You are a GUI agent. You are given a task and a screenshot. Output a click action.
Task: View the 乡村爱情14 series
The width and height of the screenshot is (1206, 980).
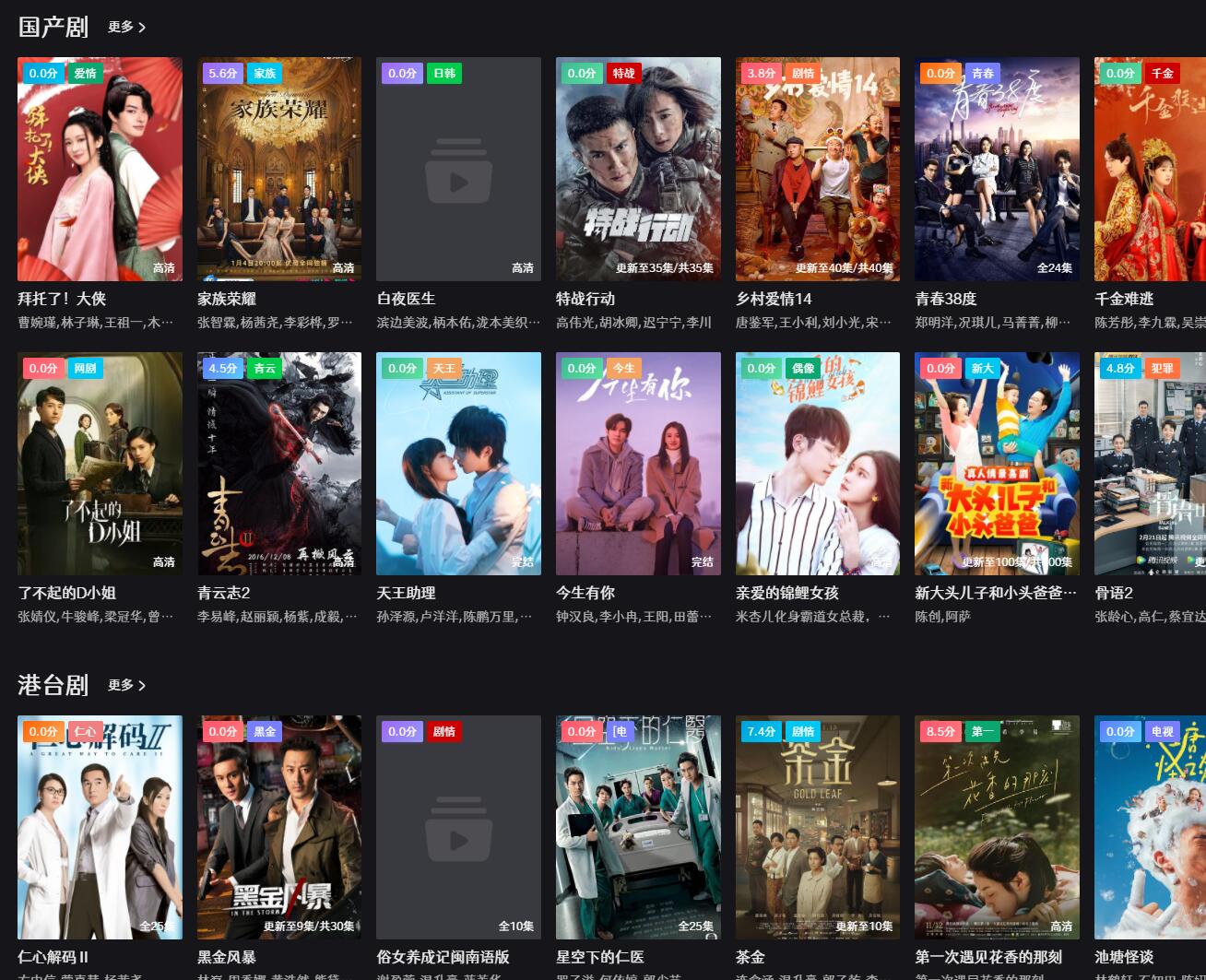click(817, 170)
